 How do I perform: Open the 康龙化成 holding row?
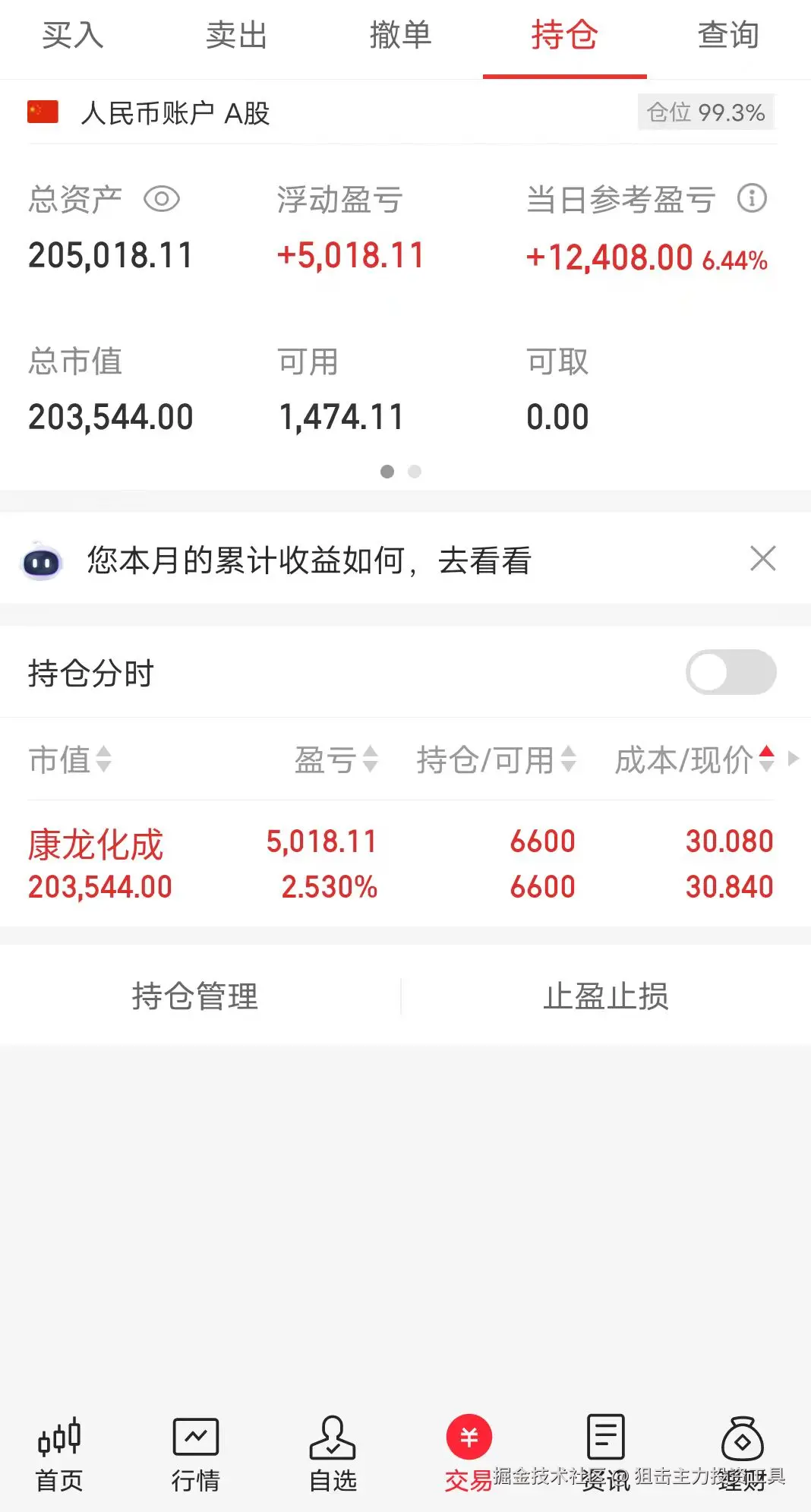400,864
